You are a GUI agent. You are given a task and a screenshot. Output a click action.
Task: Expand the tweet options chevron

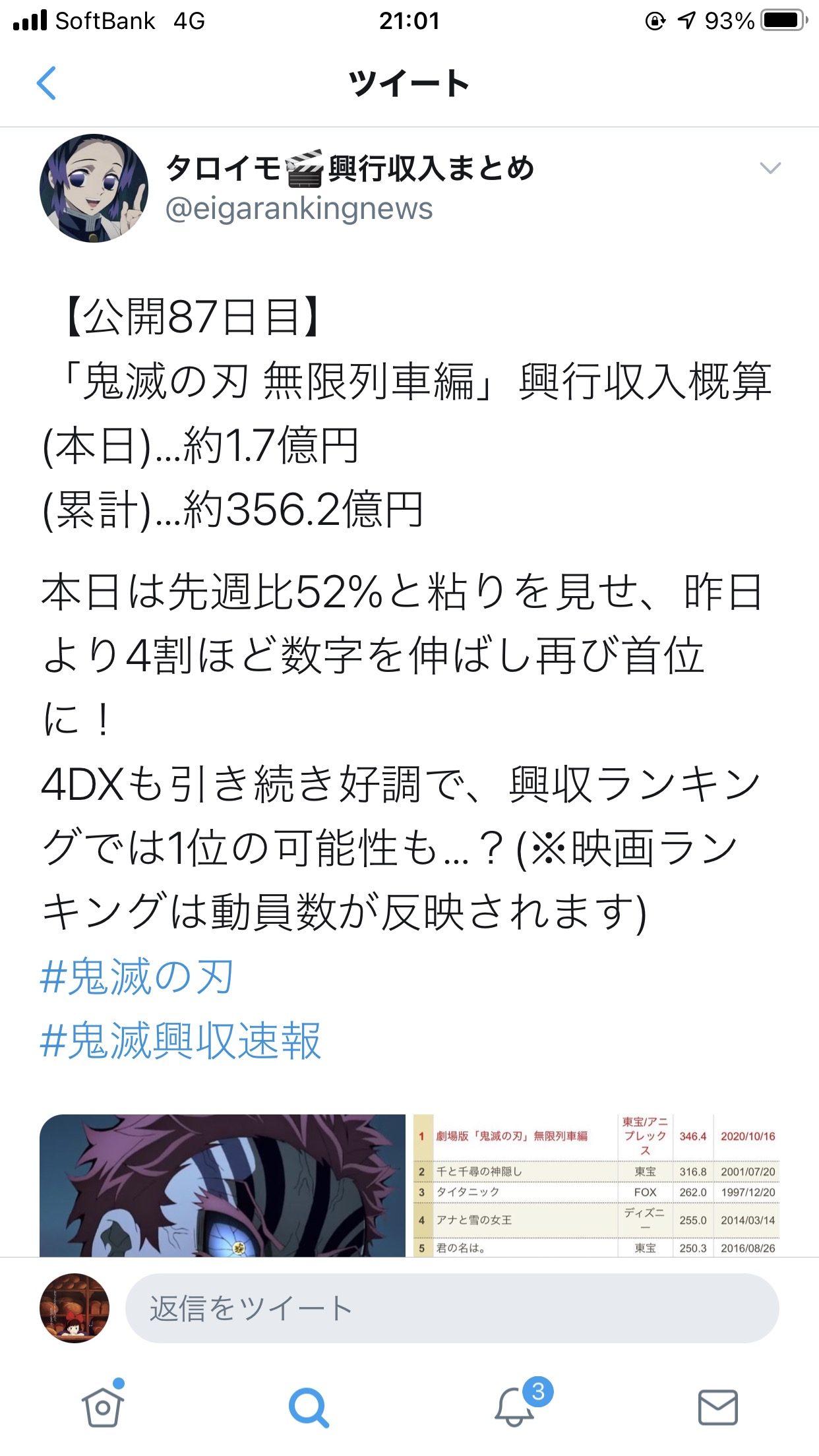[x=770, y=168]
